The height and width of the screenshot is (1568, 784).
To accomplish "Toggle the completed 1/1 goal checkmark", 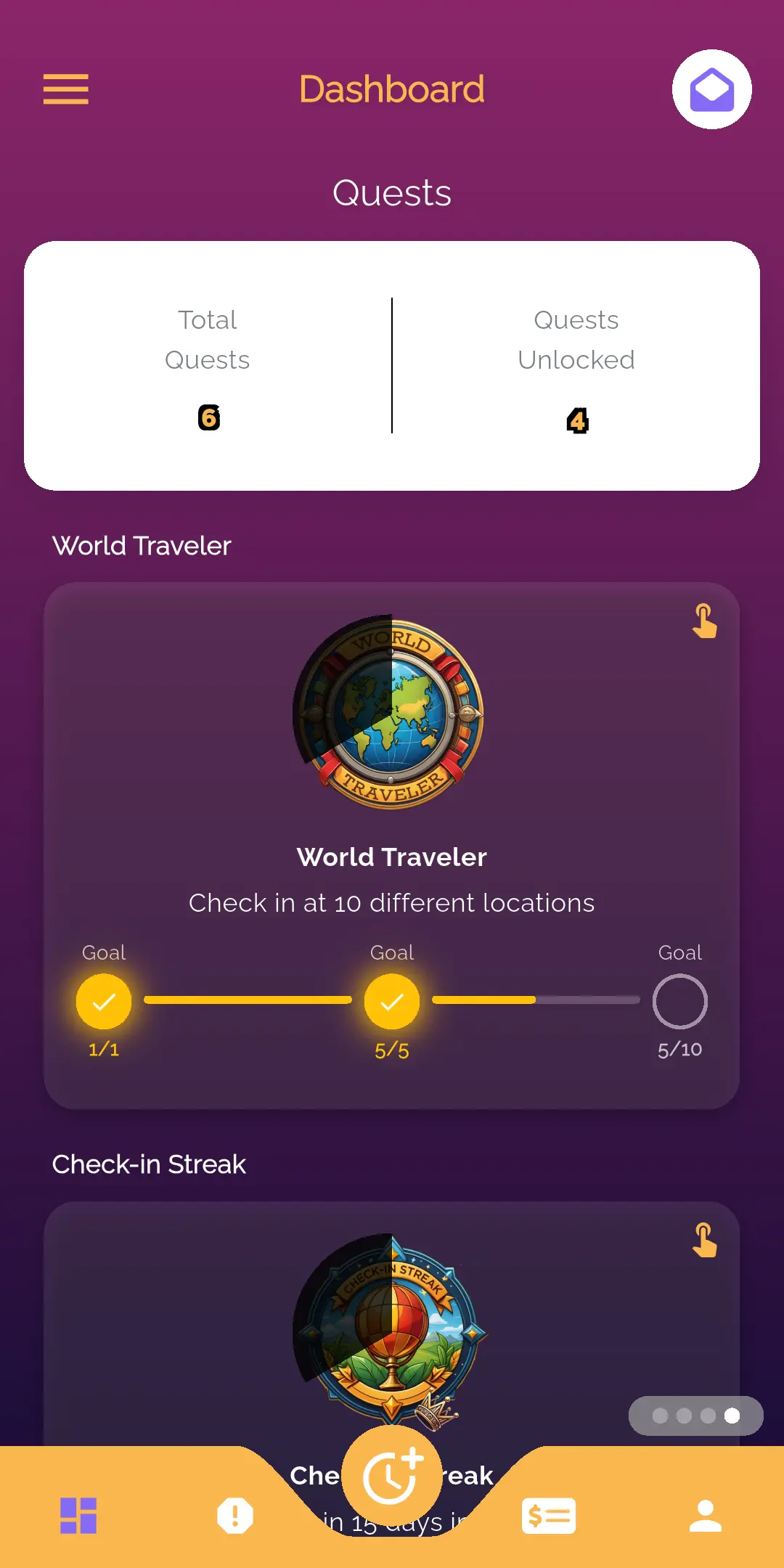I will pyautogui.click(x=103, y=1000).
